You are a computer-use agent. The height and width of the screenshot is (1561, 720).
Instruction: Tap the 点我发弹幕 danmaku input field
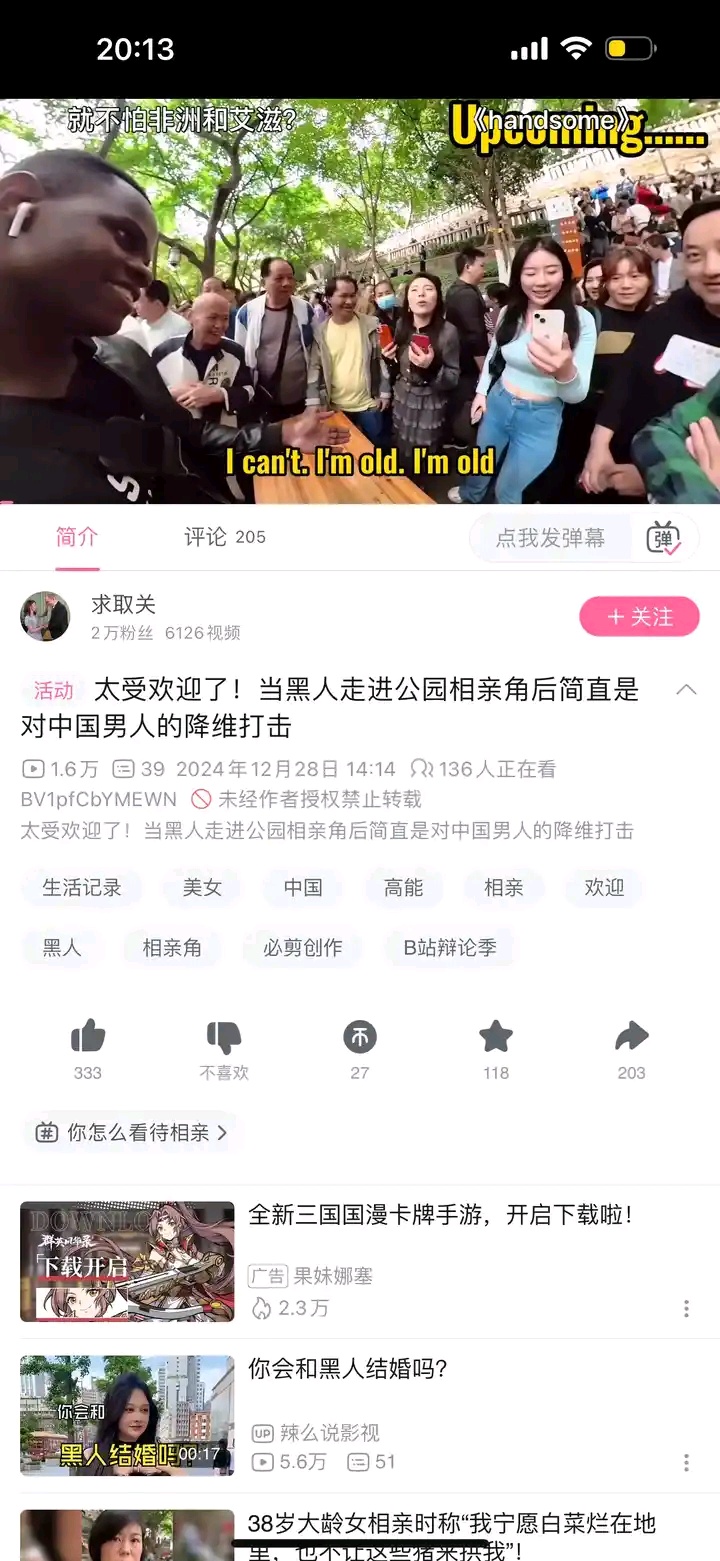point(550,538)
